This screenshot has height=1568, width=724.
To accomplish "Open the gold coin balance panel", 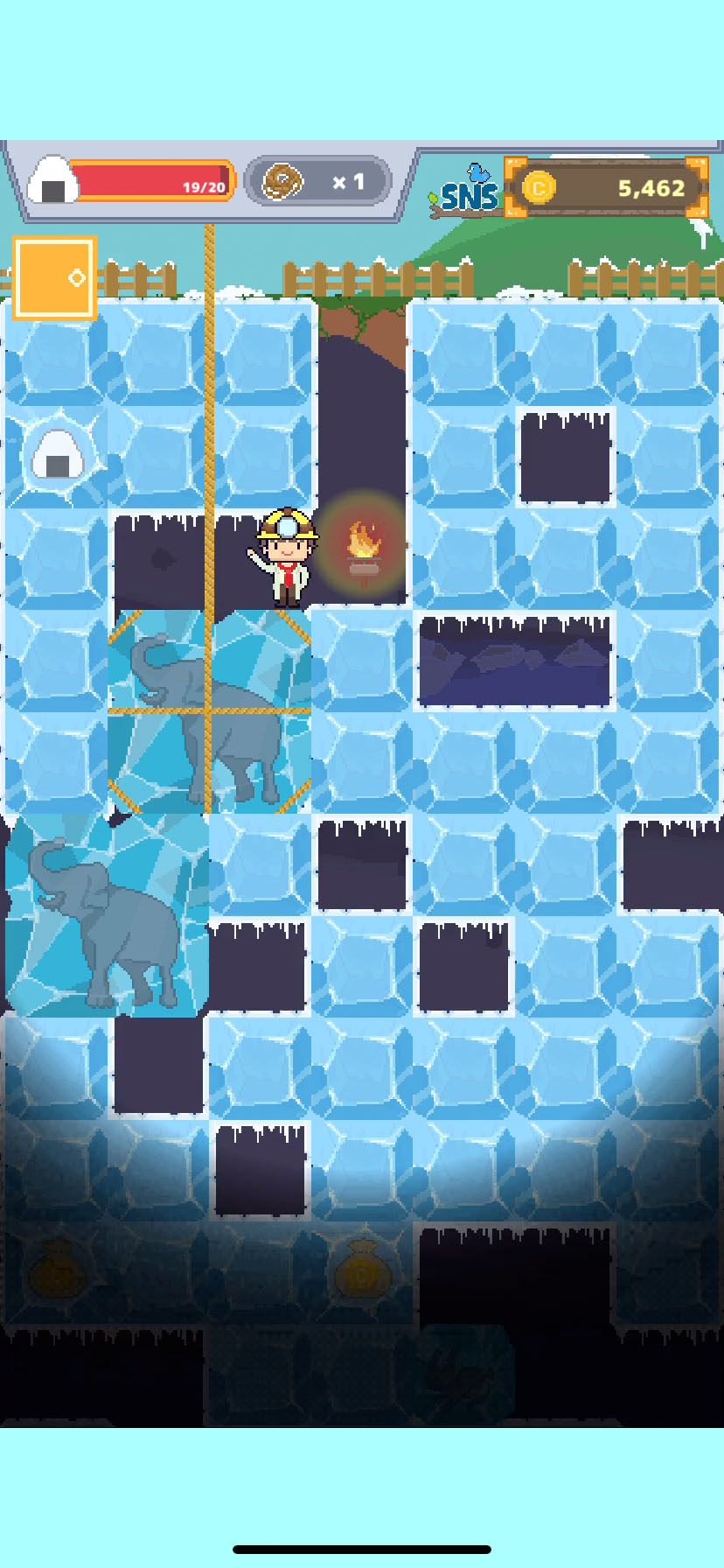I will click(x=609, y=187).
